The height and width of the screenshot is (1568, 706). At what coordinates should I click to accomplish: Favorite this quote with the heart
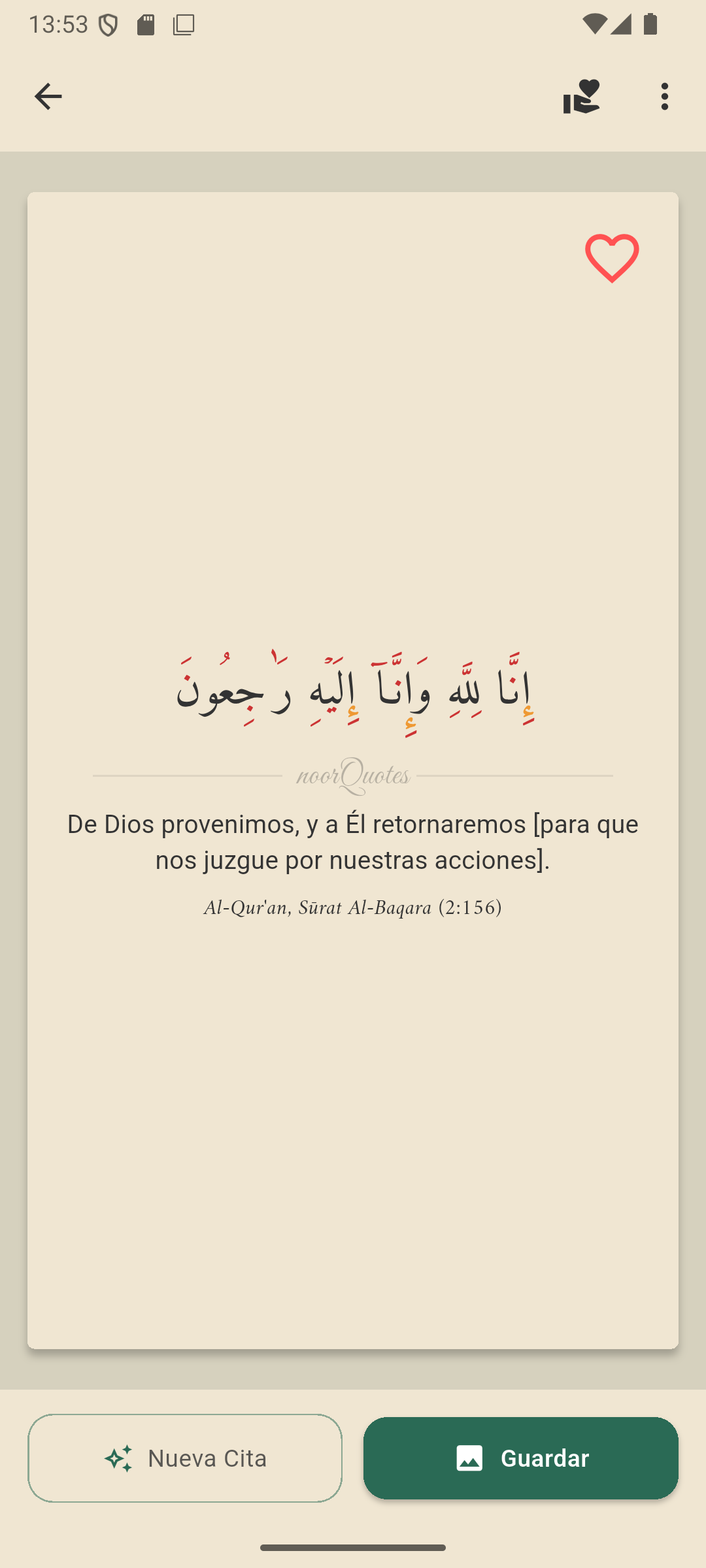612,258
